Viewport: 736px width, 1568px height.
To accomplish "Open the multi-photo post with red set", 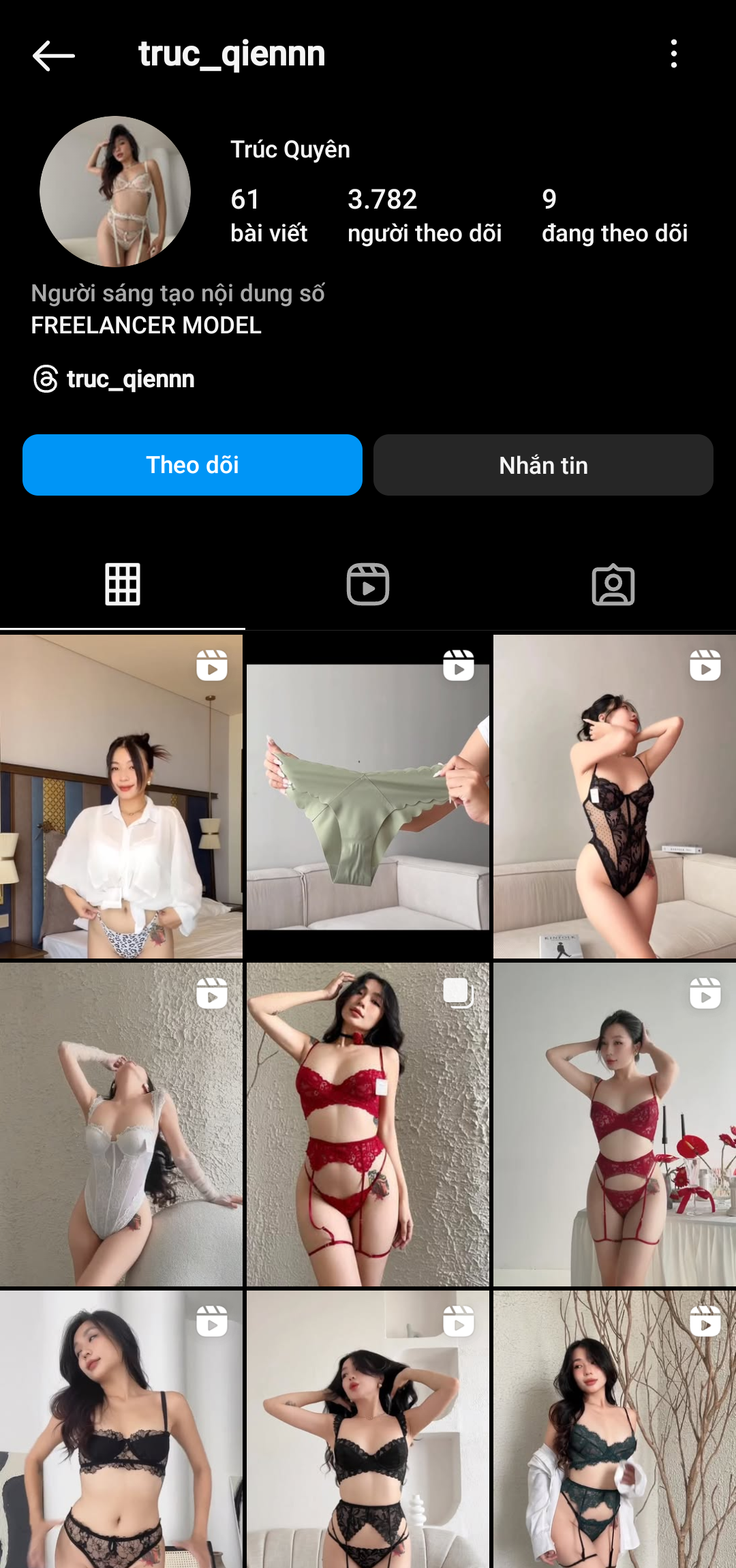I will (368, 1125).
